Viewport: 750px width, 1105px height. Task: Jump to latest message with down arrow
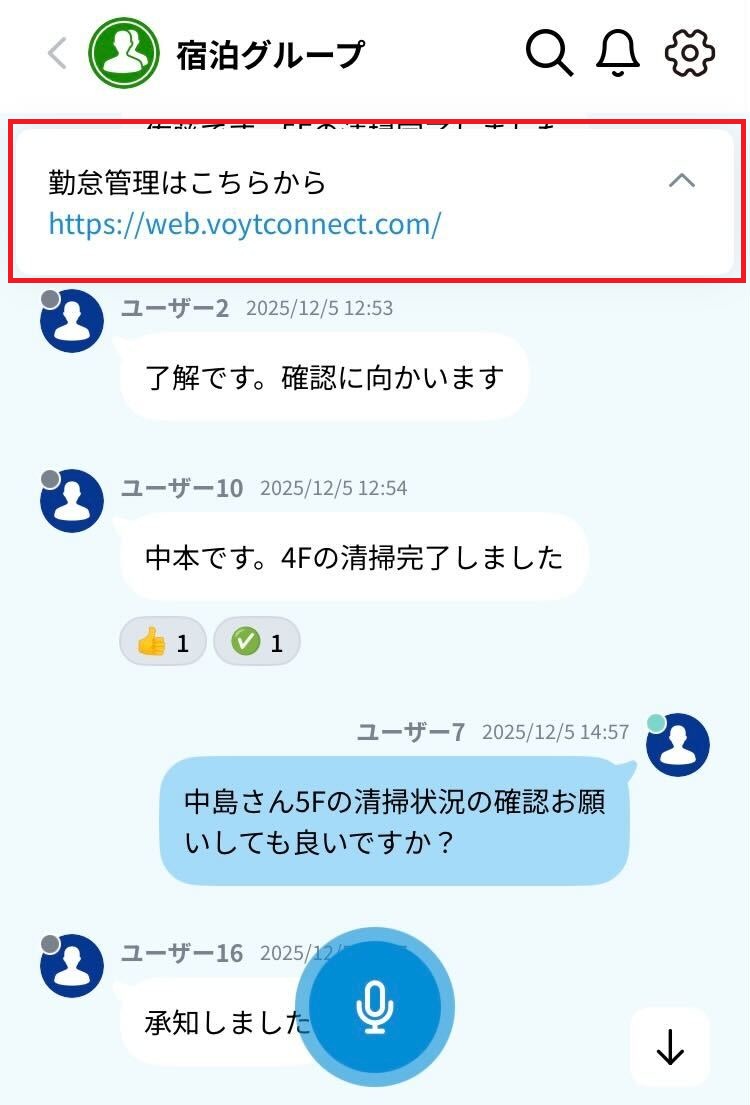point(669,1046)
